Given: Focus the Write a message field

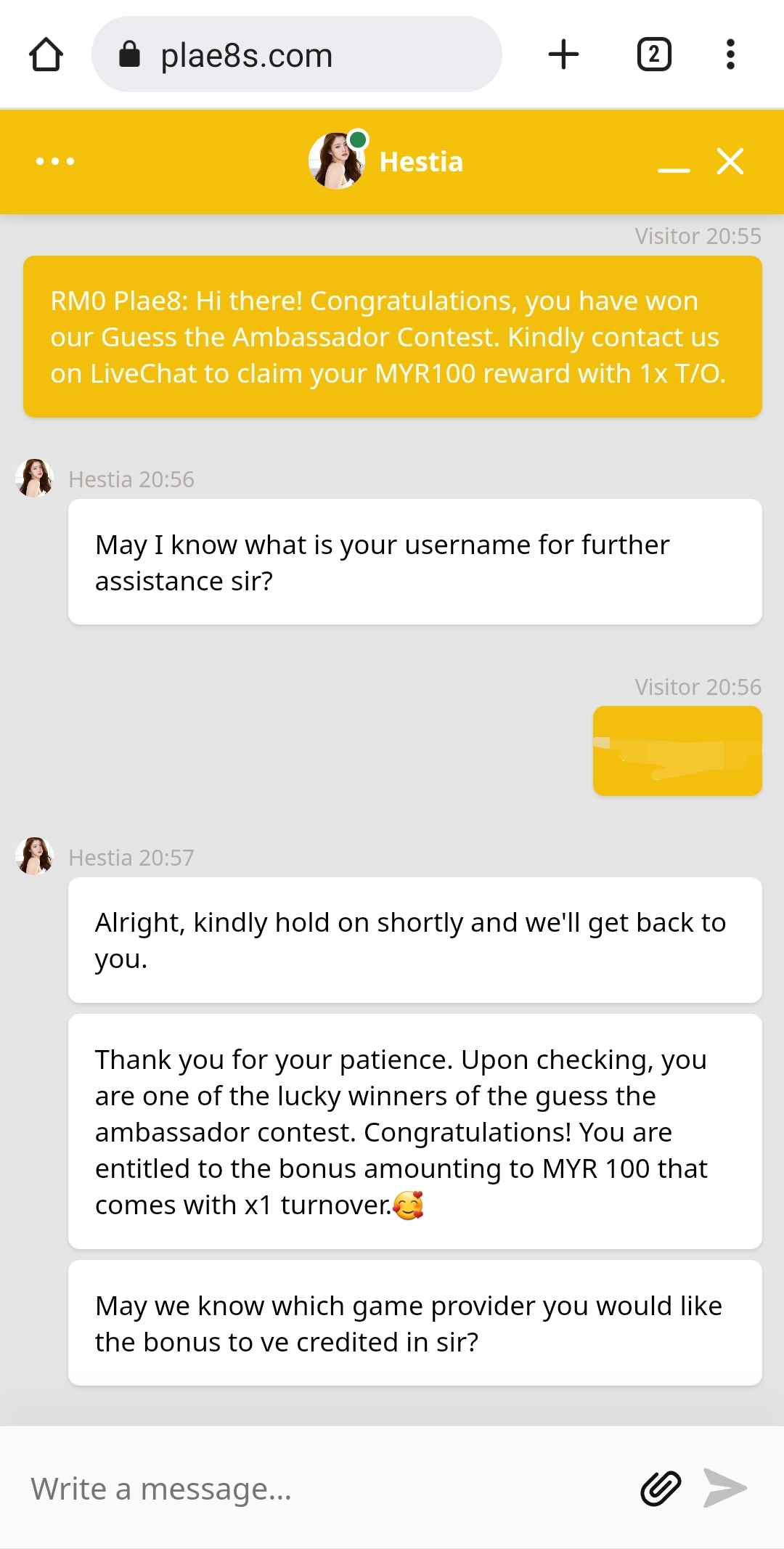Looking at the screenshot, I should (319, 1488).
